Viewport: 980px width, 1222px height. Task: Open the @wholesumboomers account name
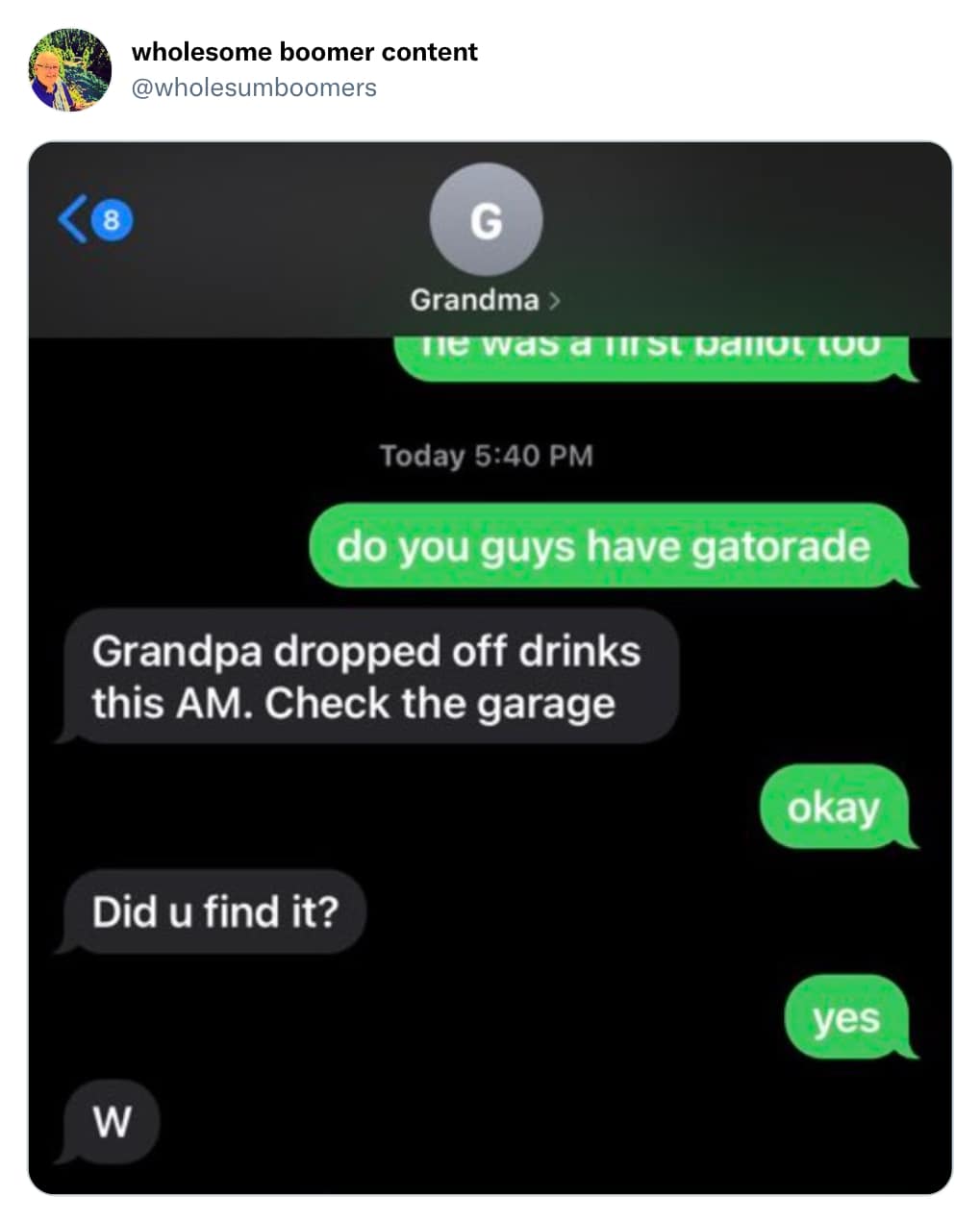(254, 87)
